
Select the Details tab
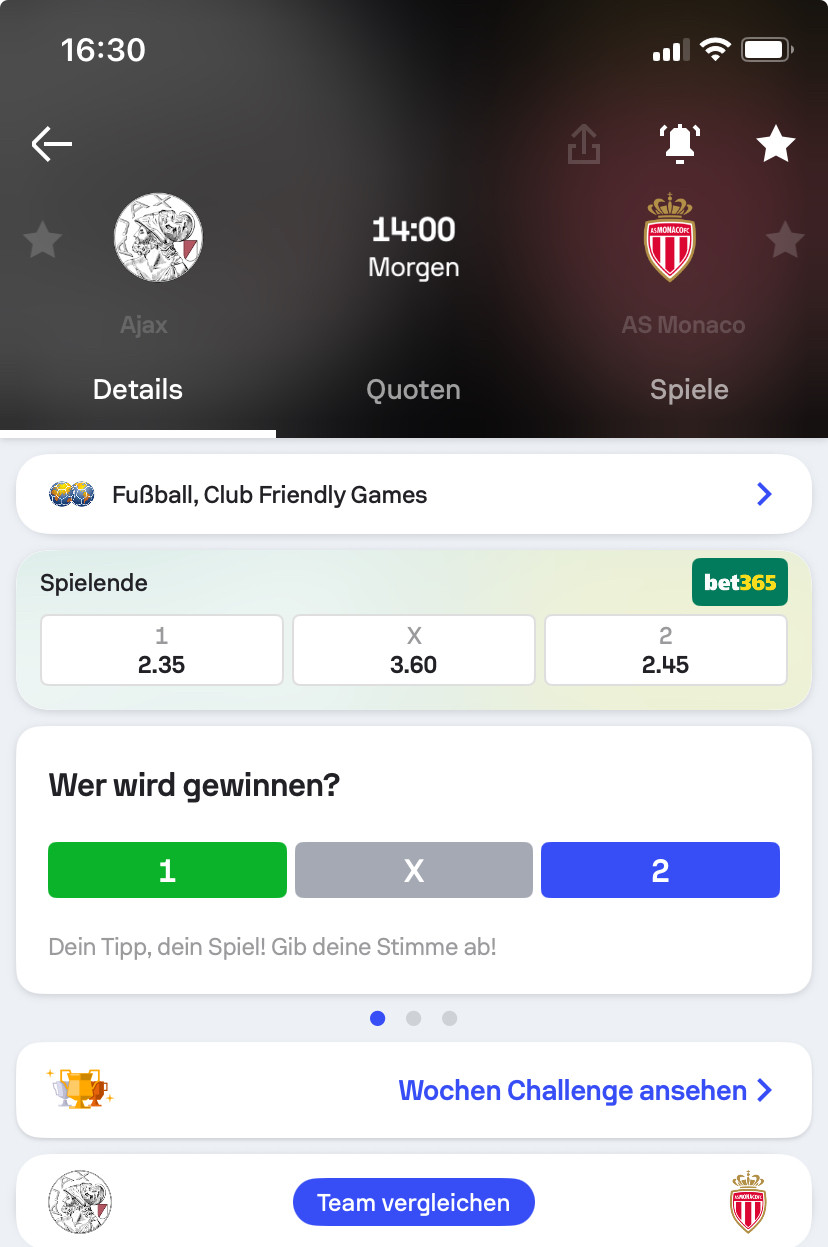point(138,389)
